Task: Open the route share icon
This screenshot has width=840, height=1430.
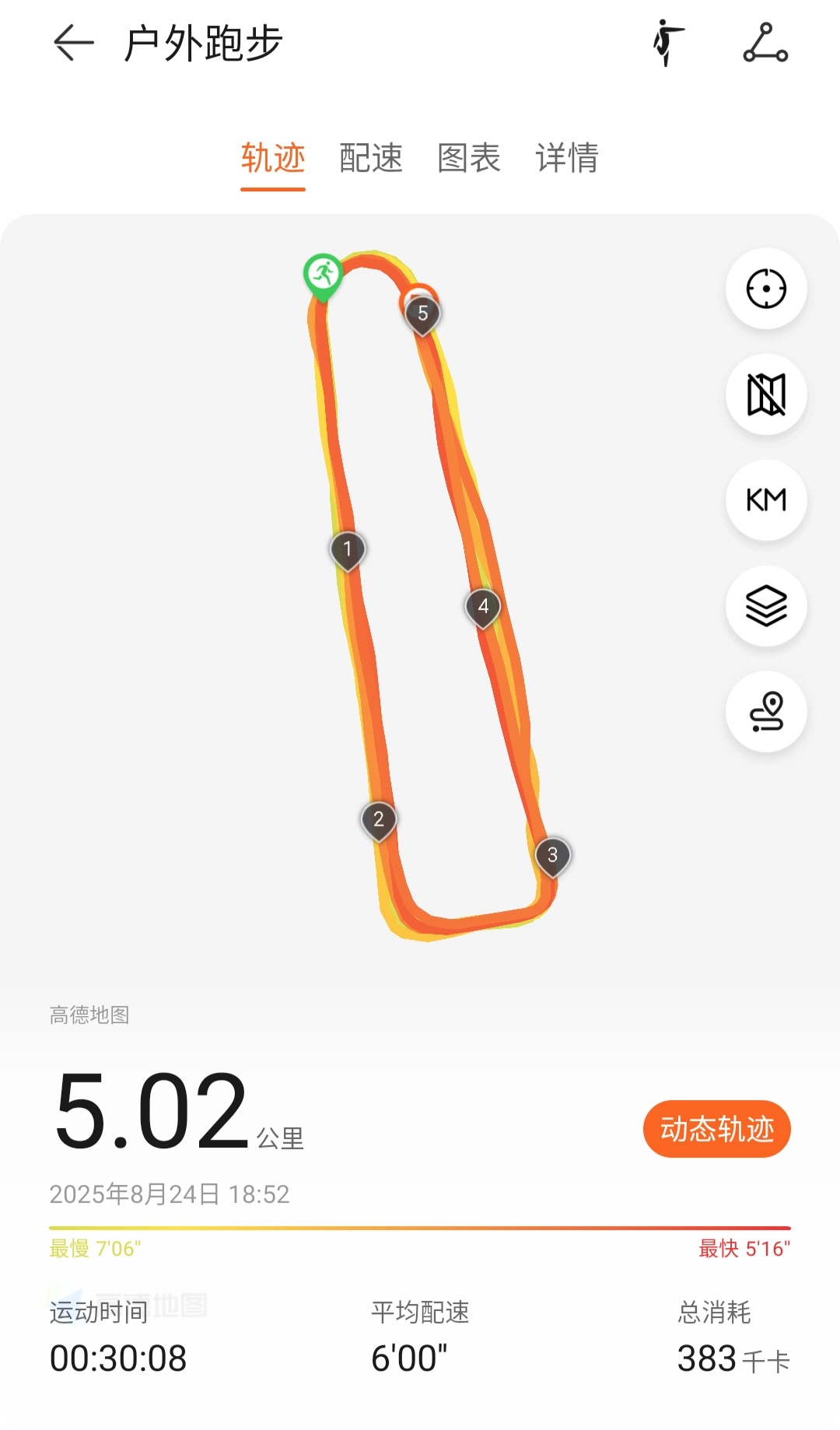Action: 765,43
